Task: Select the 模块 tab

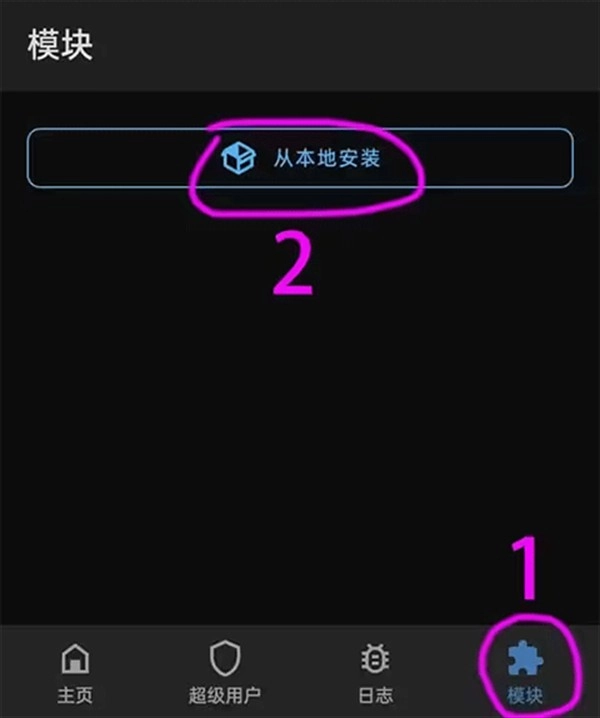Action: click(x=525, y=674)
